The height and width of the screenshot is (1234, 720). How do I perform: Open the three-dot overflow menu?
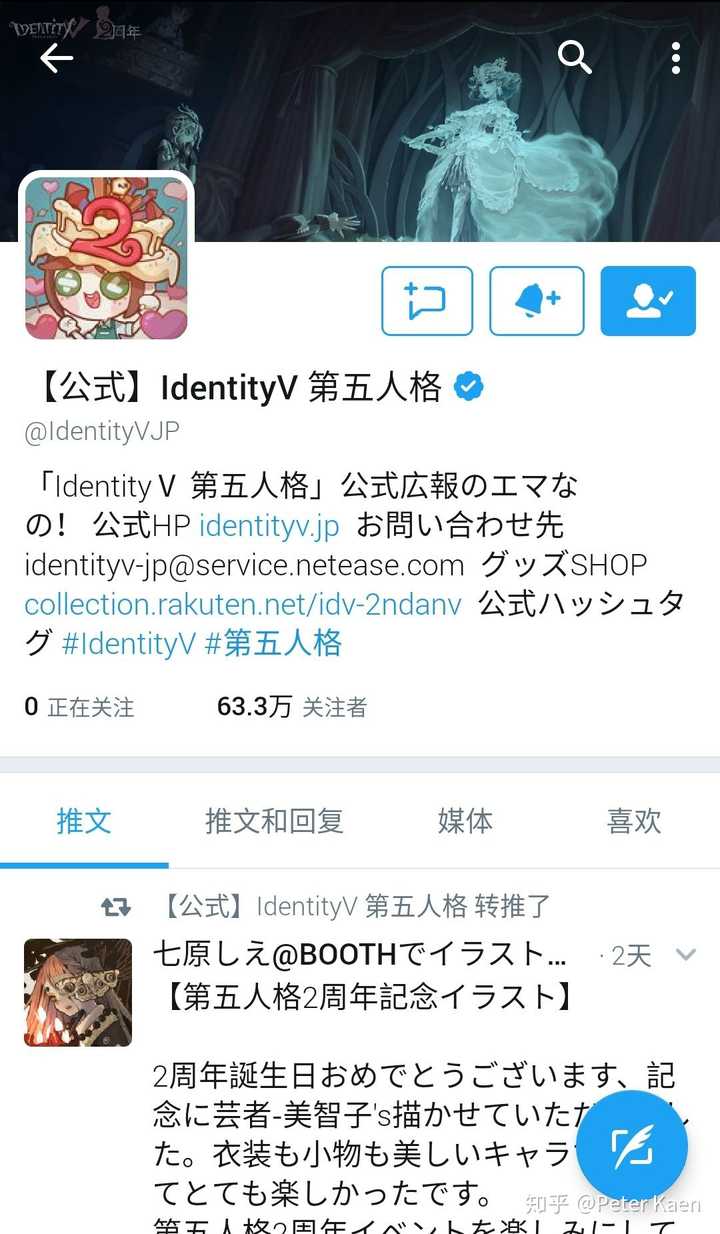(x=676, y=58)
